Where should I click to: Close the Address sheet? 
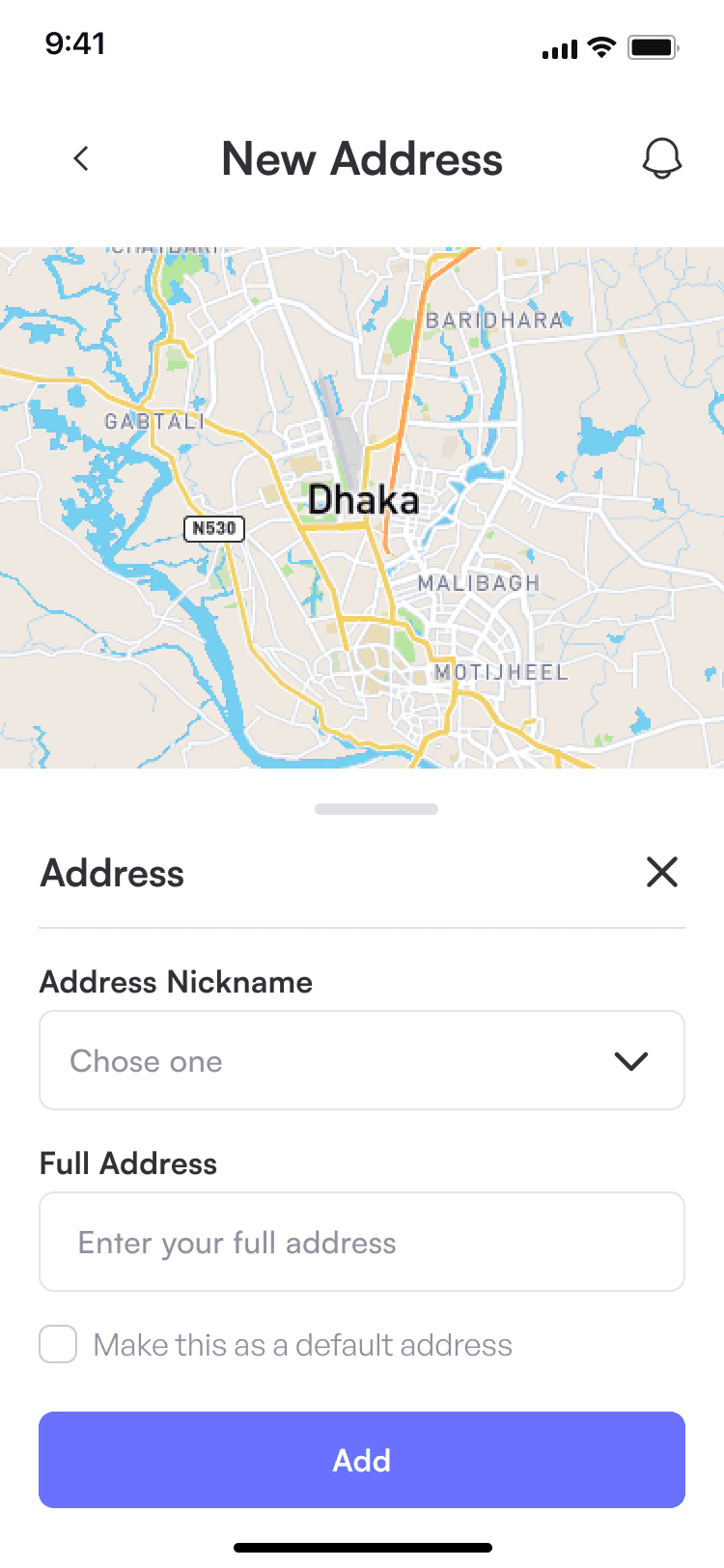[x=662, y=872]
